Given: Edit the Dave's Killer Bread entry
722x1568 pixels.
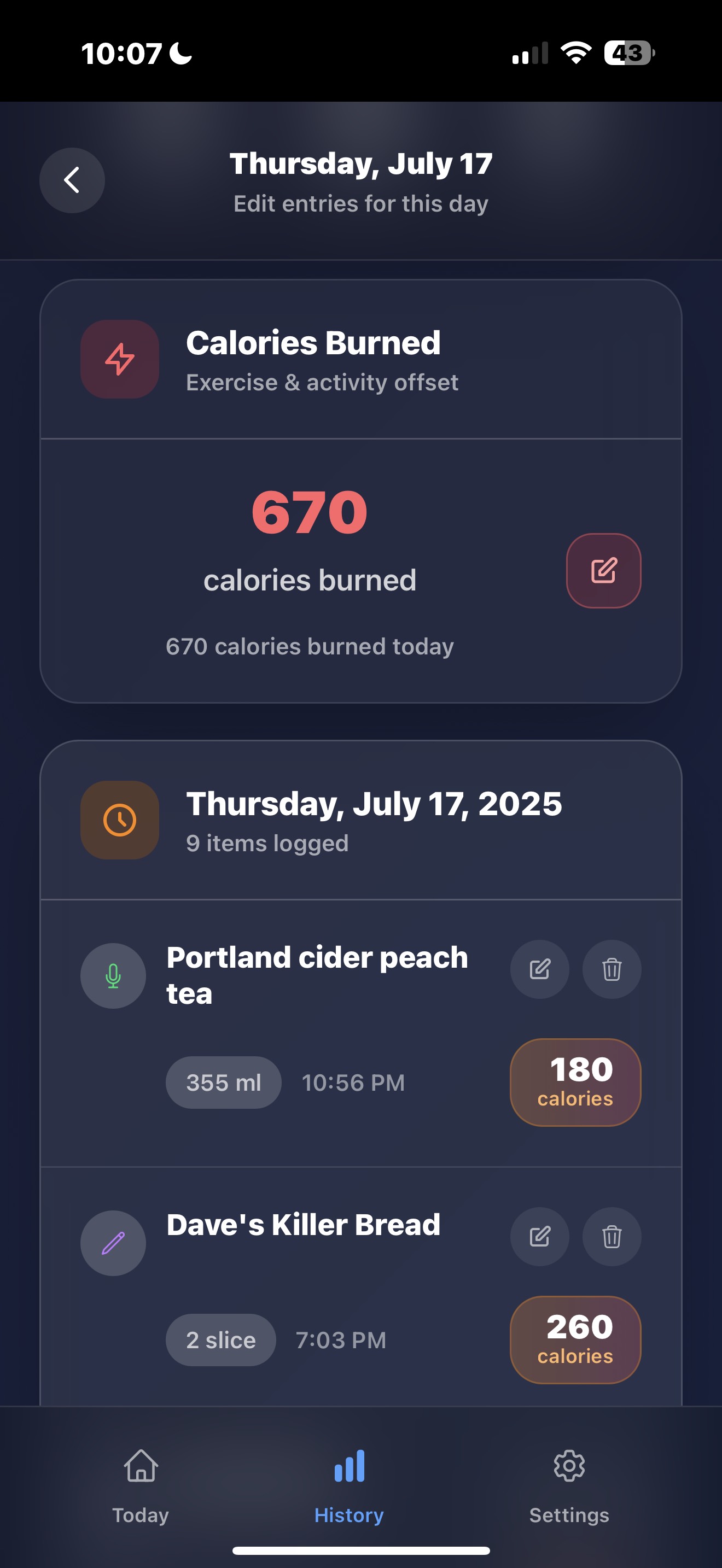Looking at the screenshot, I should [x=539, y=1237].
